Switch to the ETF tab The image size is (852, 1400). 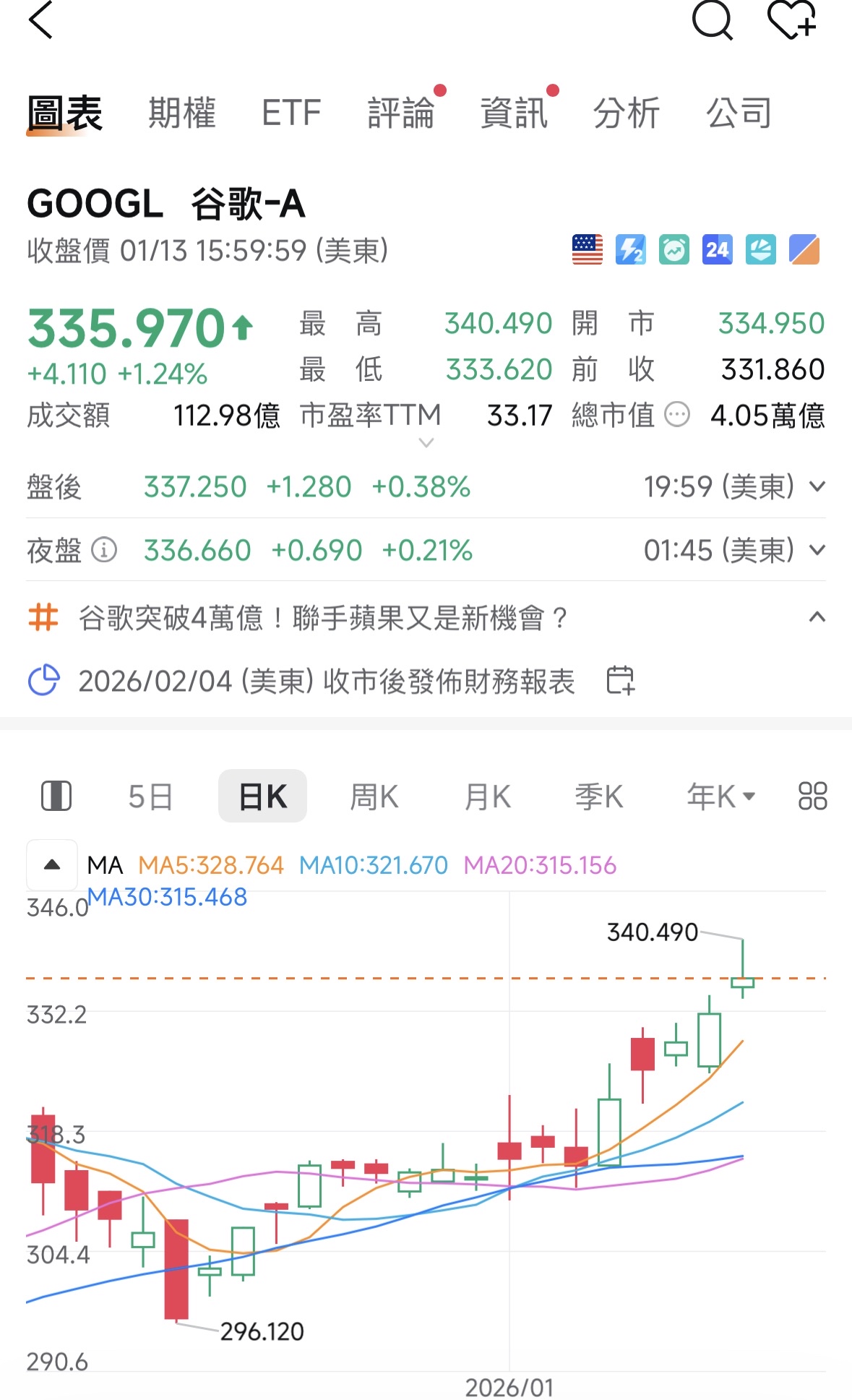(x=291, y=113)
